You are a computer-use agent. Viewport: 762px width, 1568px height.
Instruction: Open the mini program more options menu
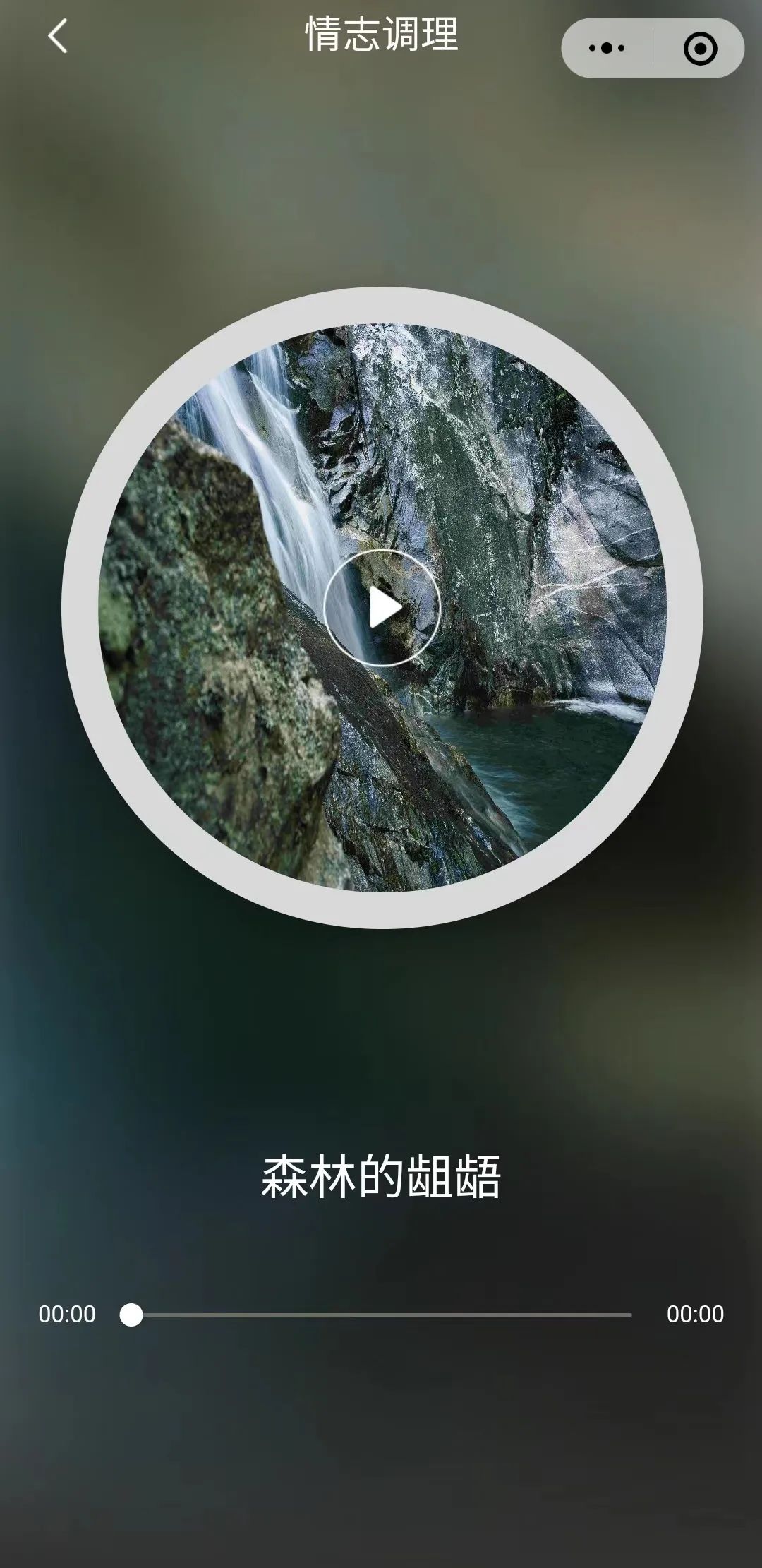607,49
